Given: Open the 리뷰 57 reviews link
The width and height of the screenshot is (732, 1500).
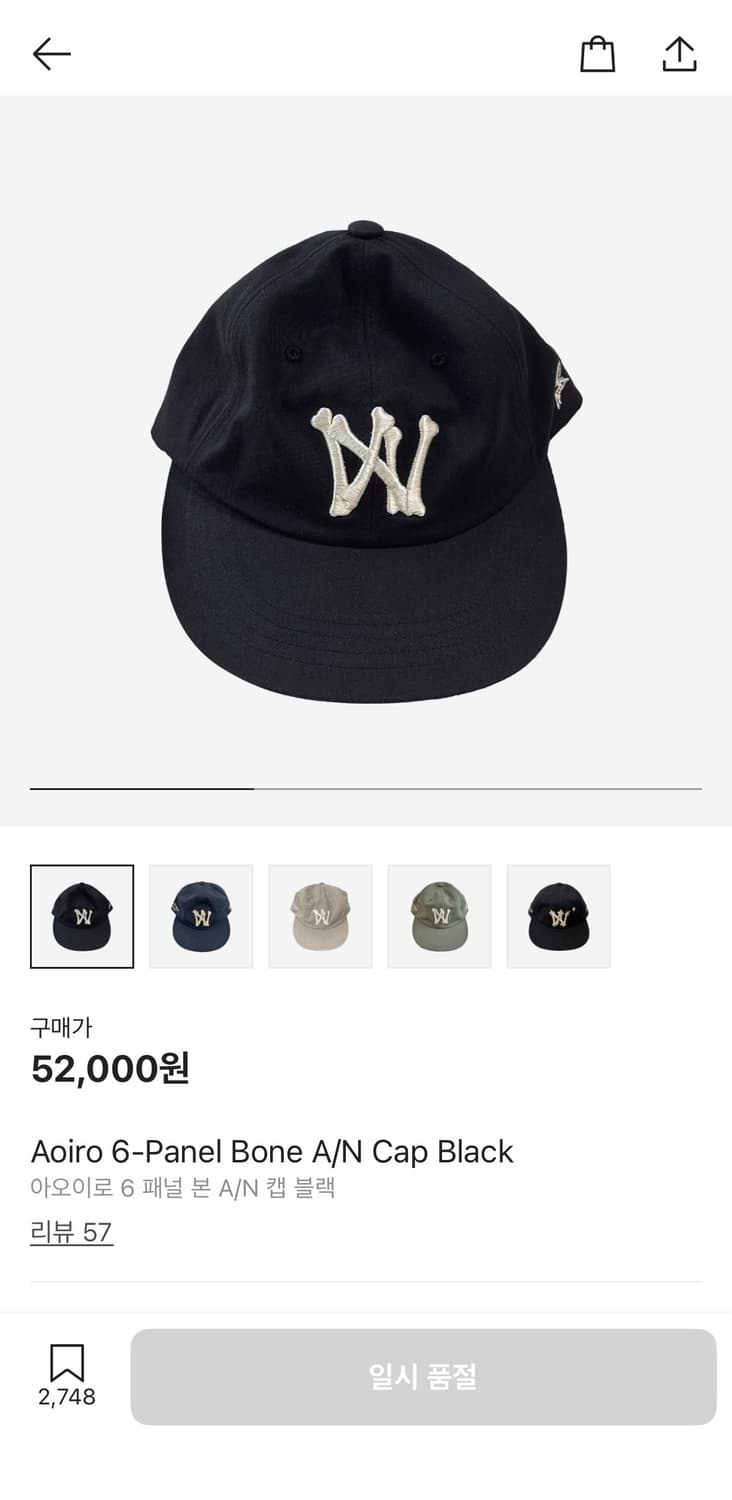Looking at the screenshot, I should point(72,1232).
